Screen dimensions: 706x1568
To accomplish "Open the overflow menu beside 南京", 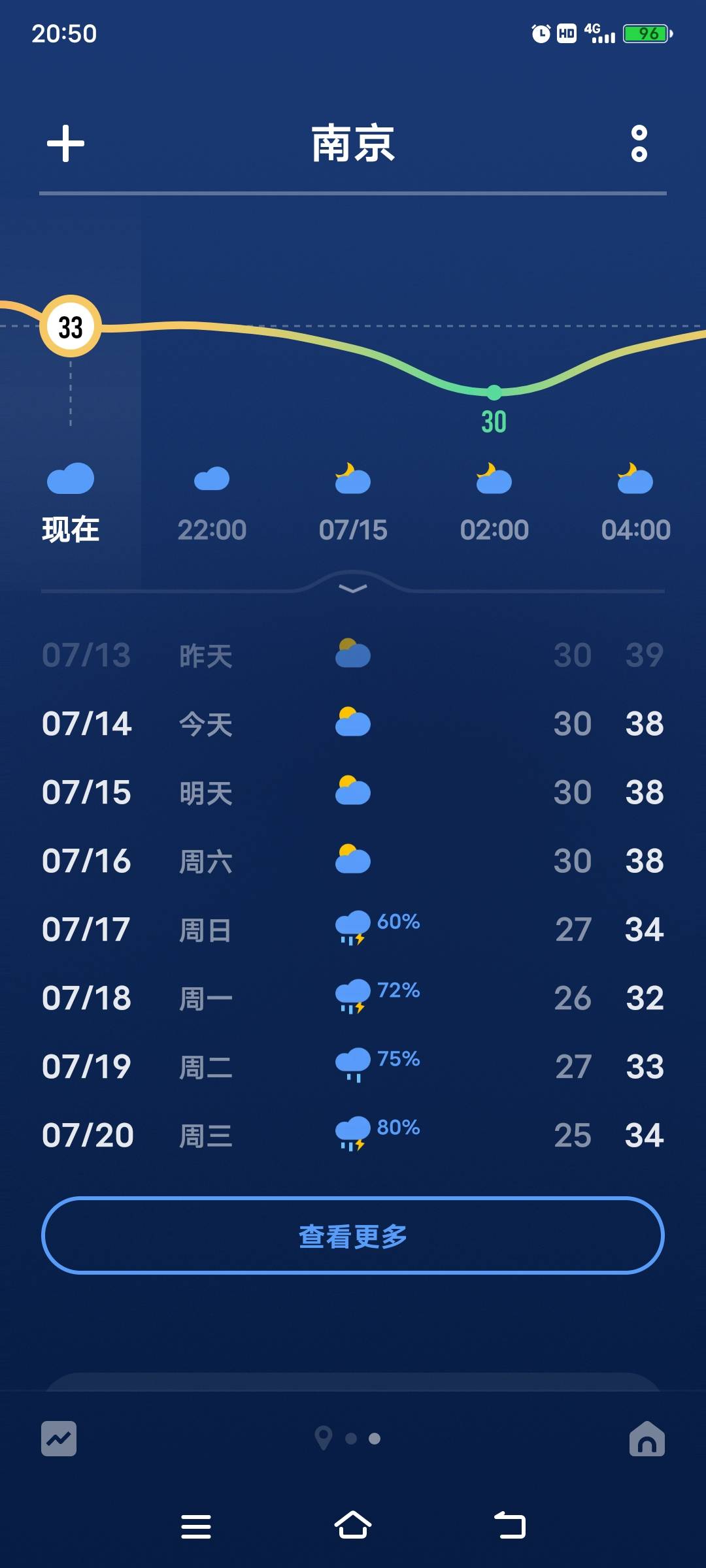I will pos(639,145).
